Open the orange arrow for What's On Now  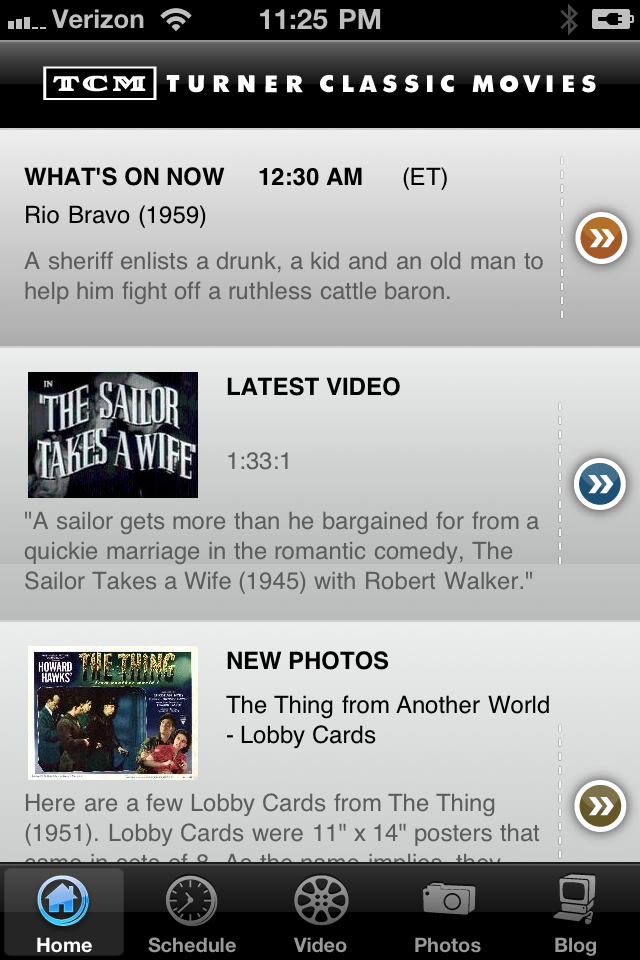click(x=601, y=238)
